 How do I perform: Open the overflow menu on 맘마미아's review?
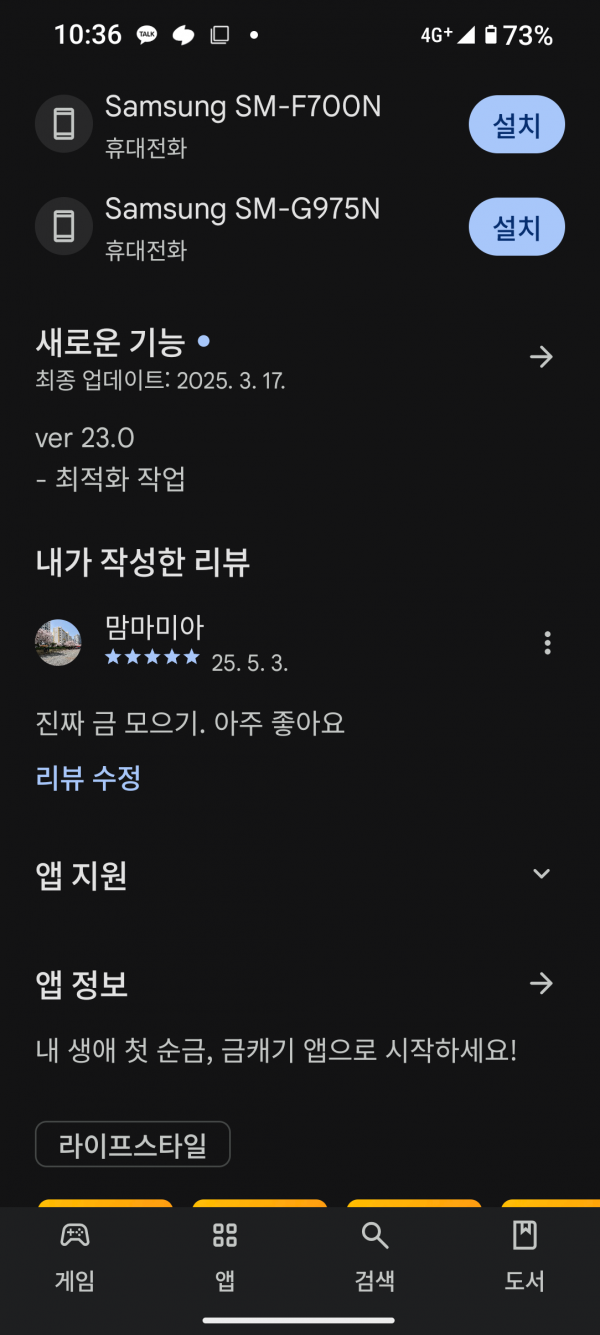pyautogui.click(x=547, y=643)
